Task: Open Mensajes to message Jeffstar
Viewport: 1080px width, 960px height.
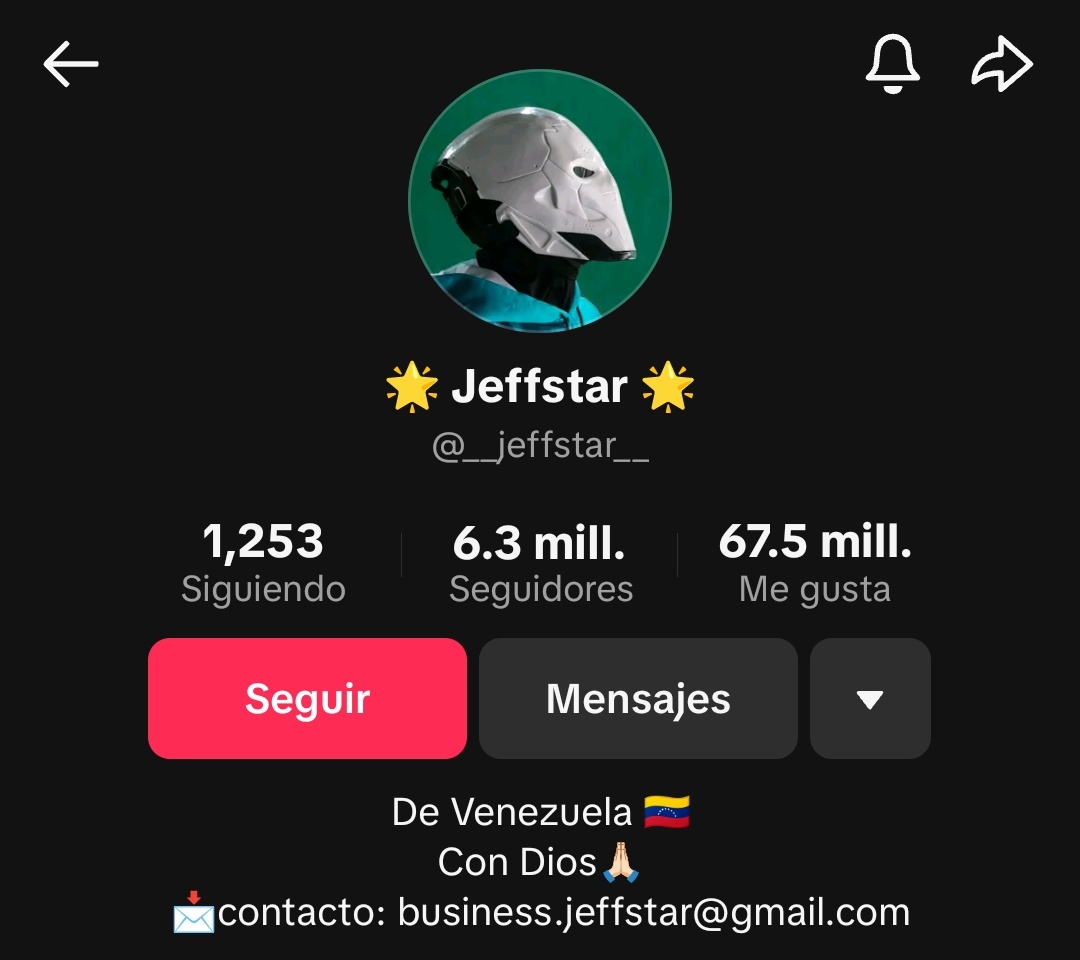Action: [638, 699]
